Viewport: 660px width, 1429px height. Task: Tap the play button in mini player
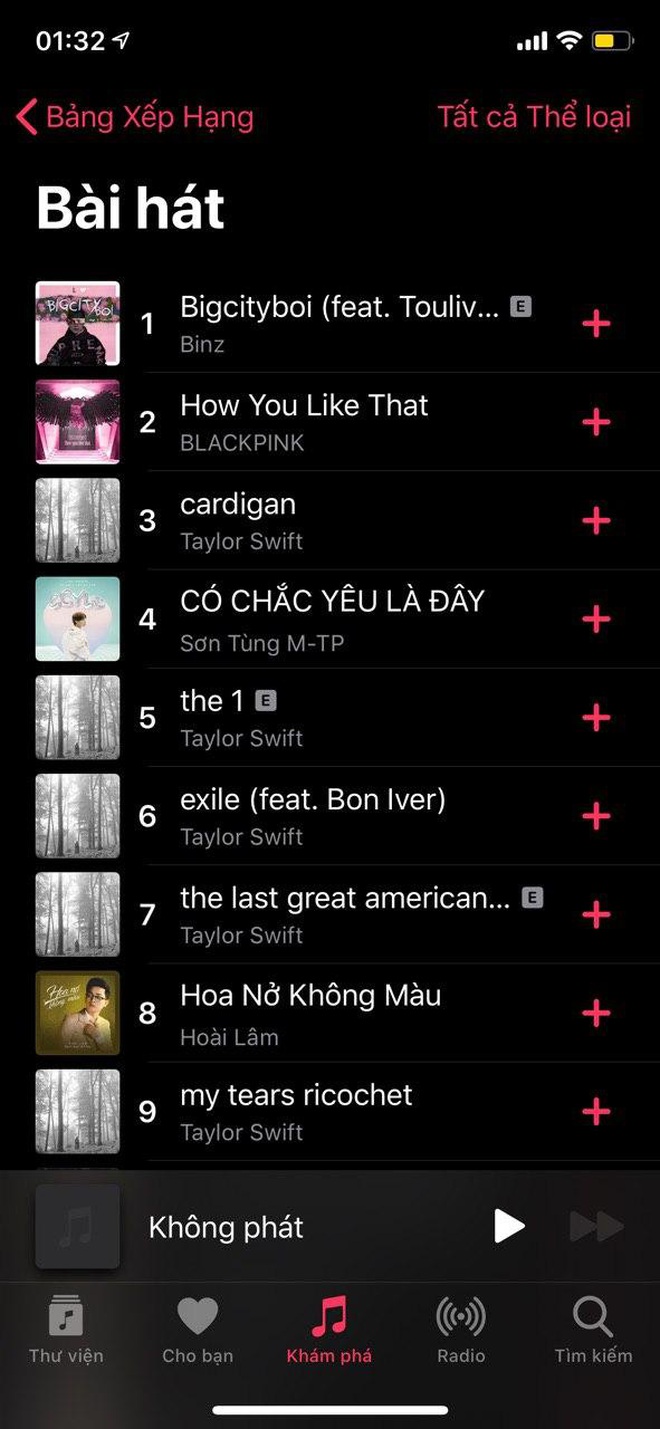click(509, 1226)
